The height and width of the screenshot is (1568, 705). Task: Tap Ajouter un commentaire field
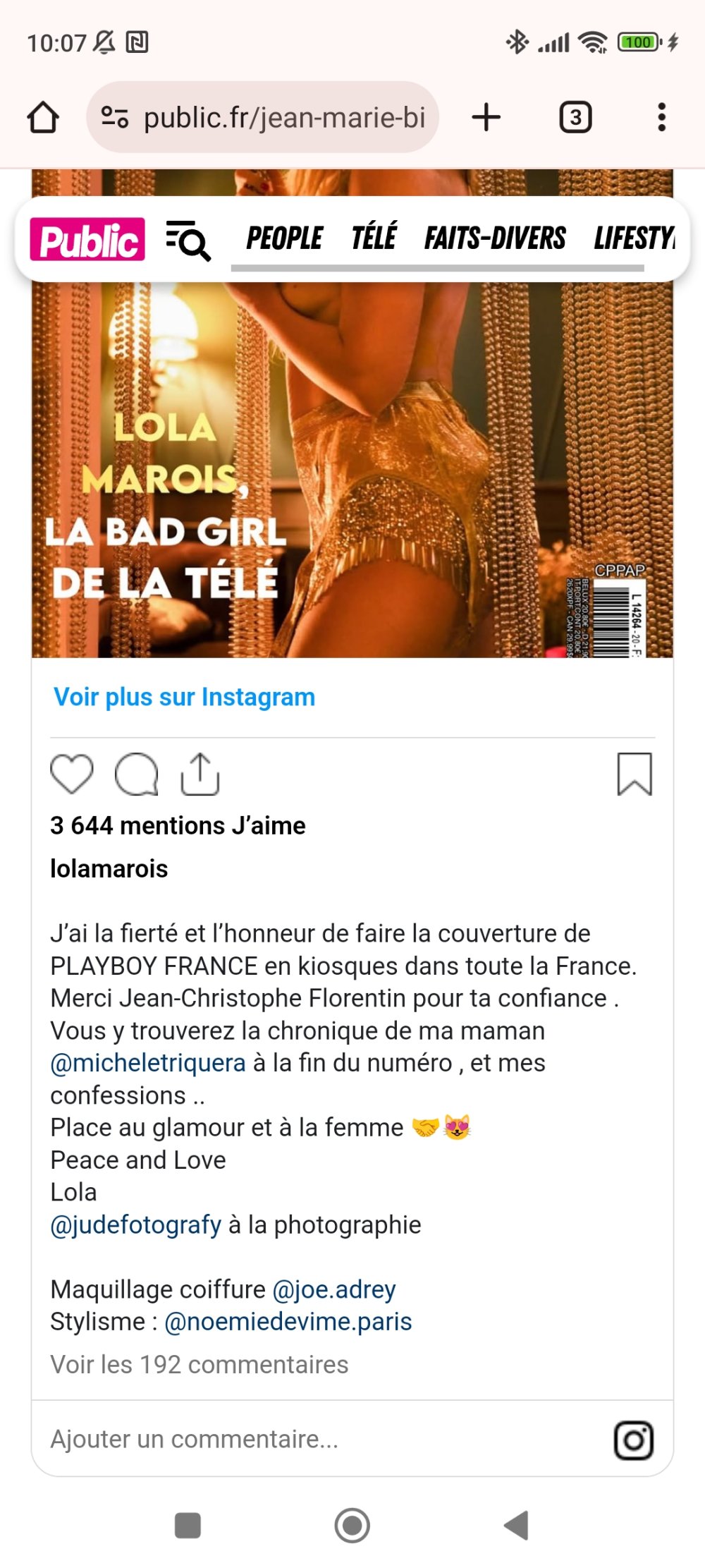point(195,1439)
